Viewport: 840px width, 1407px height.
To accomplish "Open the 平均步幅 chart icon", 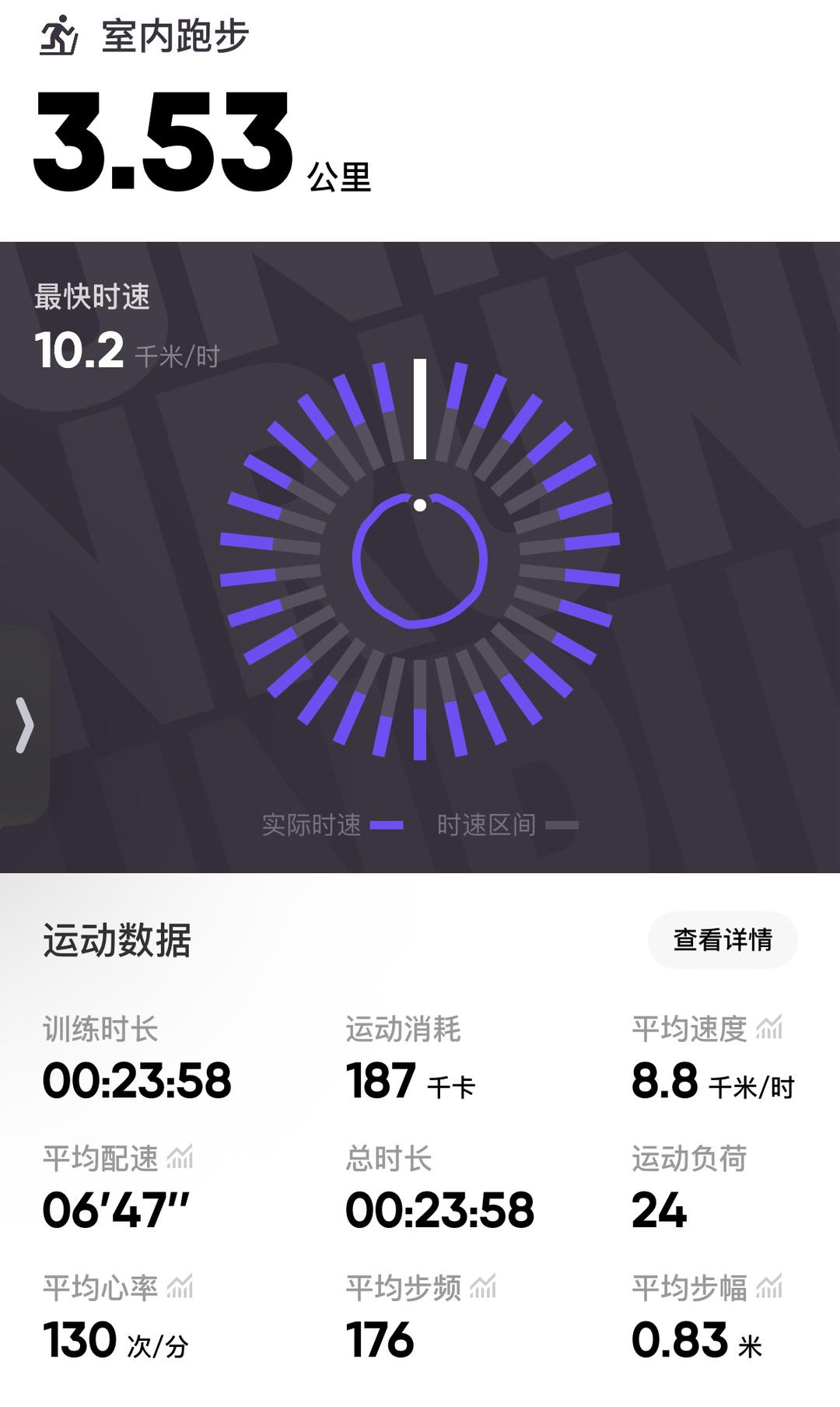I will (x=769, y=1286).
